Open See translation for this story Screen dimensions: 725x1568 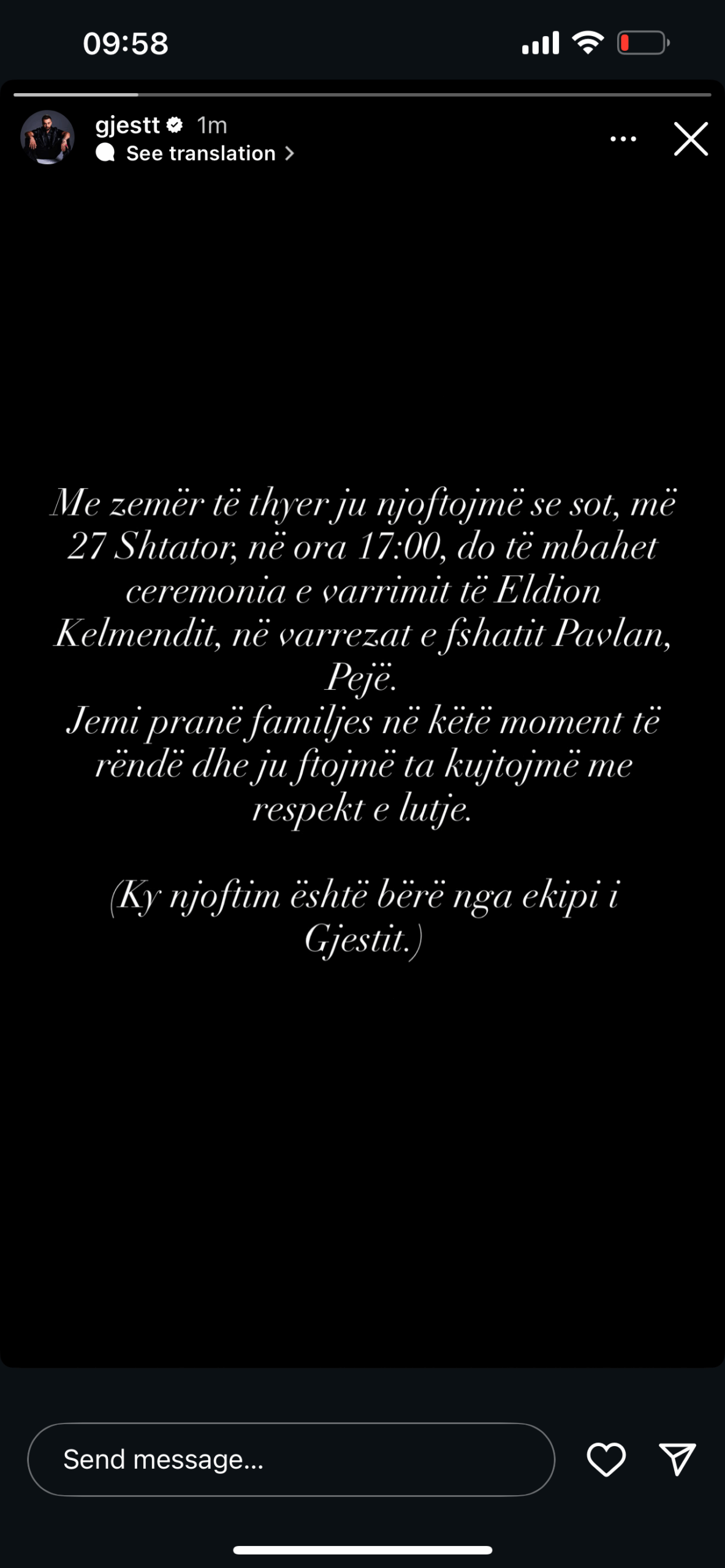click(195, 153)
